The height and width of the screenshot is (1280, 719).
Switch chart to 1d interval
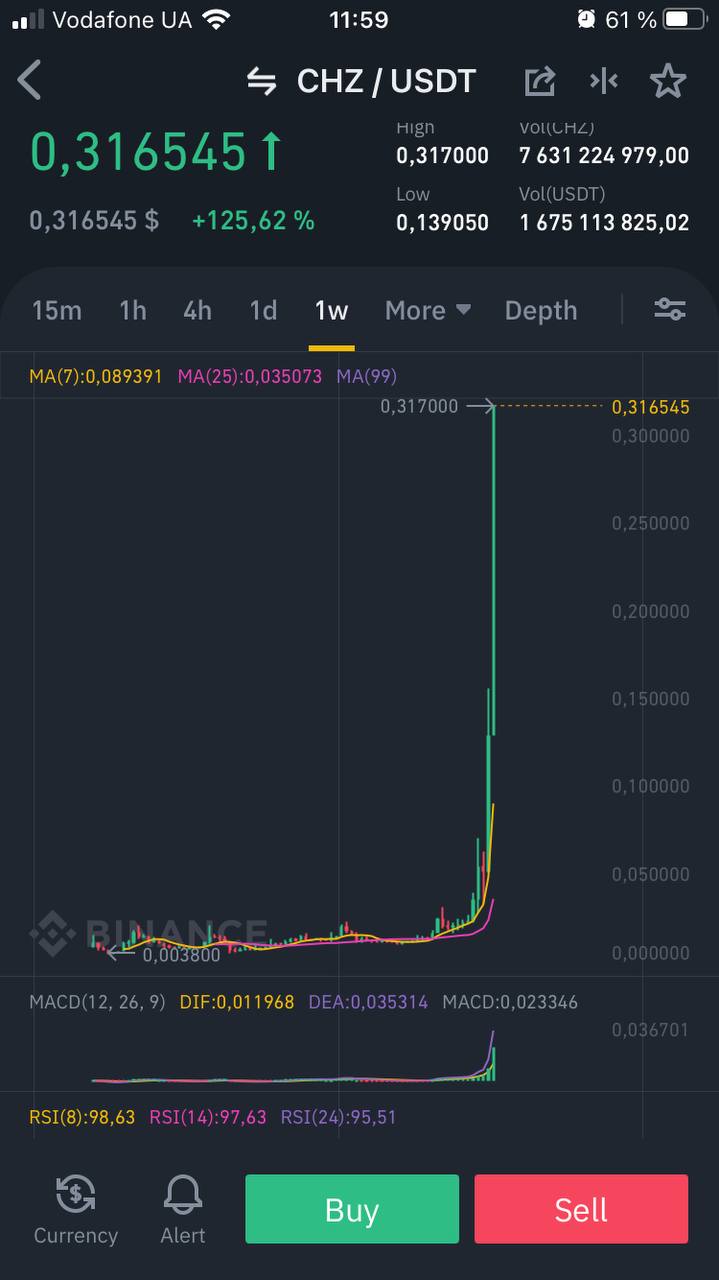263,310
